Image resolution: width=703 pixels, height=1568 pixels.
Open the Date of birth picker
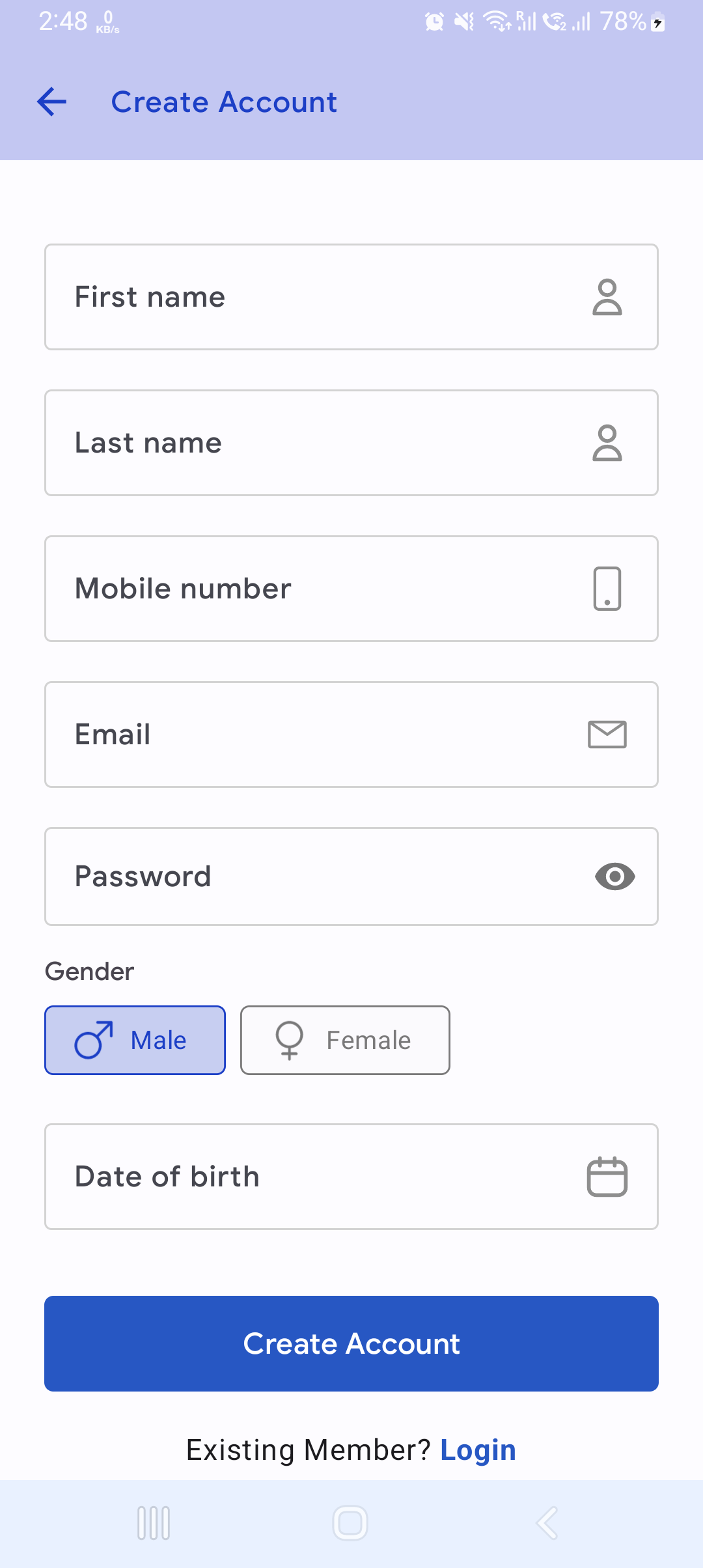351,1177
